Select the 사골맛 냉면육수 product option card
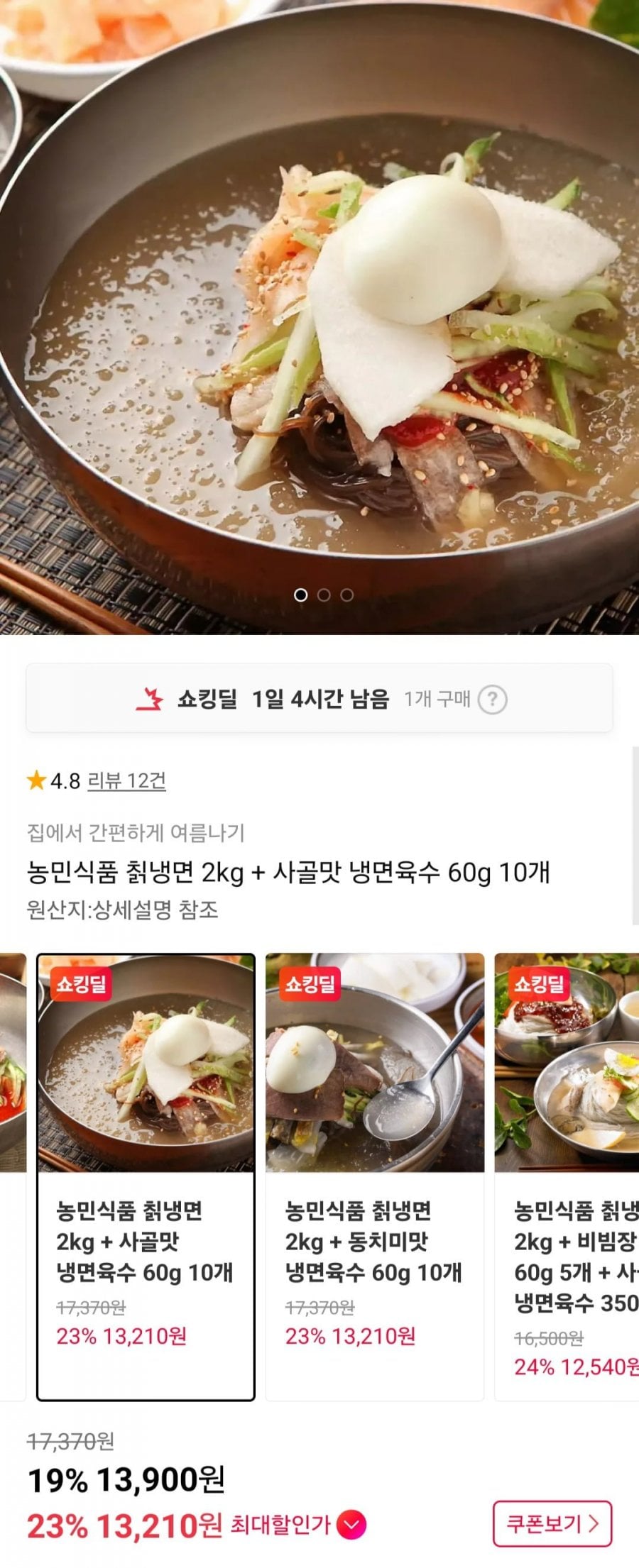This screenshot has height=1568, width=639. tap(146, 1178)
